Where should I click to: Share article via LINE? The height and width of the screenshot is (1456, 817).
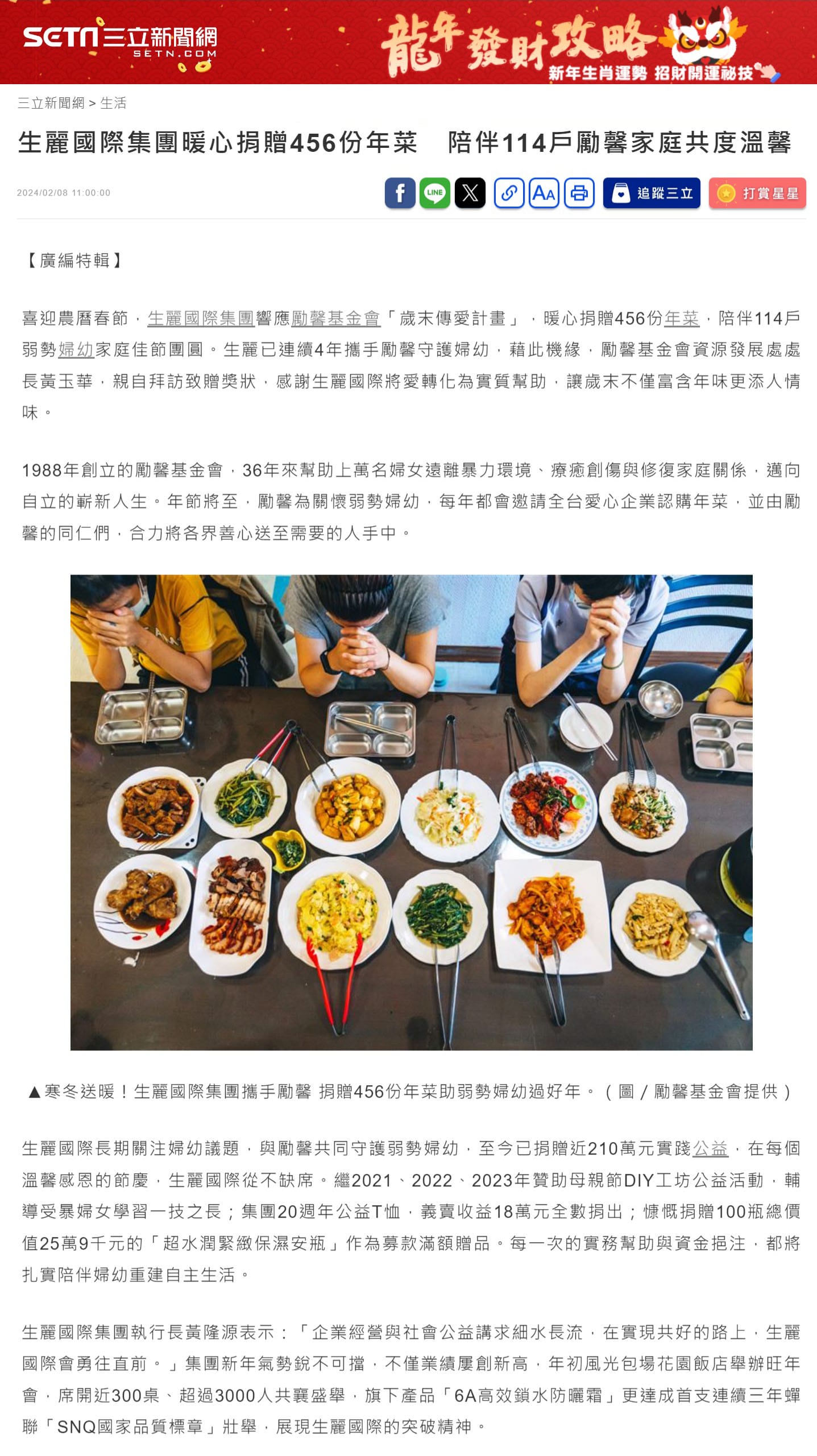[435, 193]
